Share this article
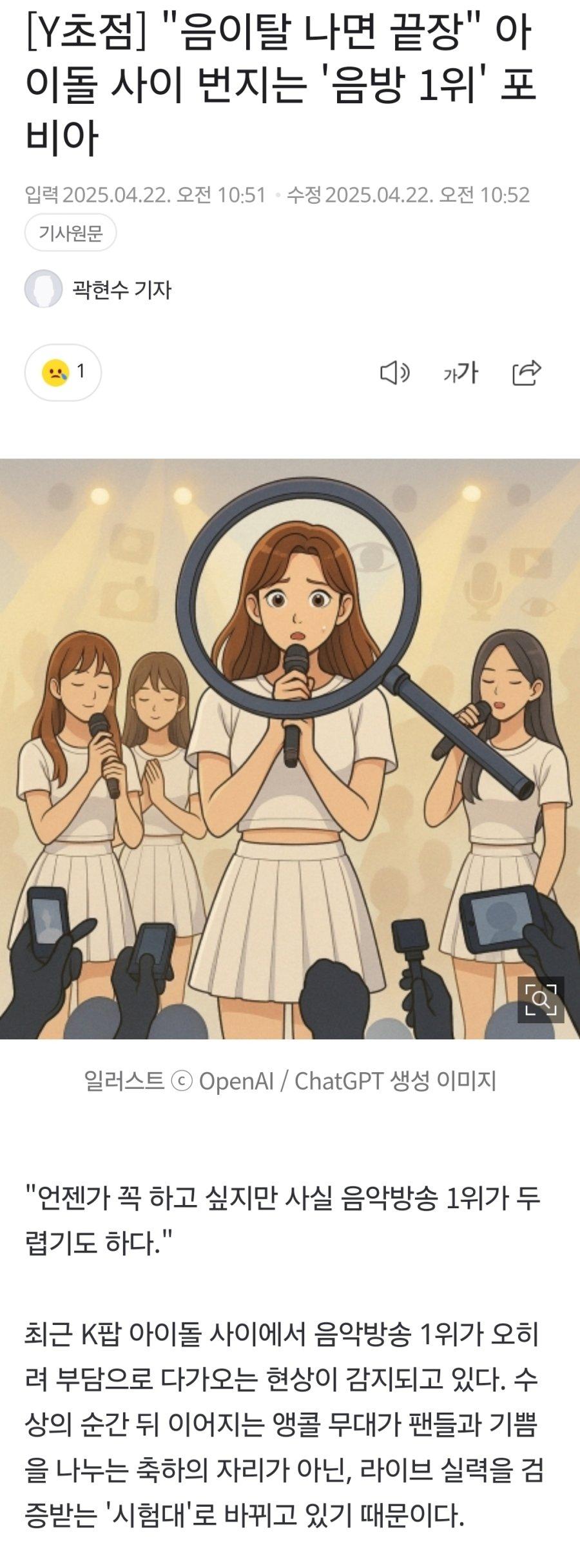This screenshot has height=1568, width=580. pos(527,373)
